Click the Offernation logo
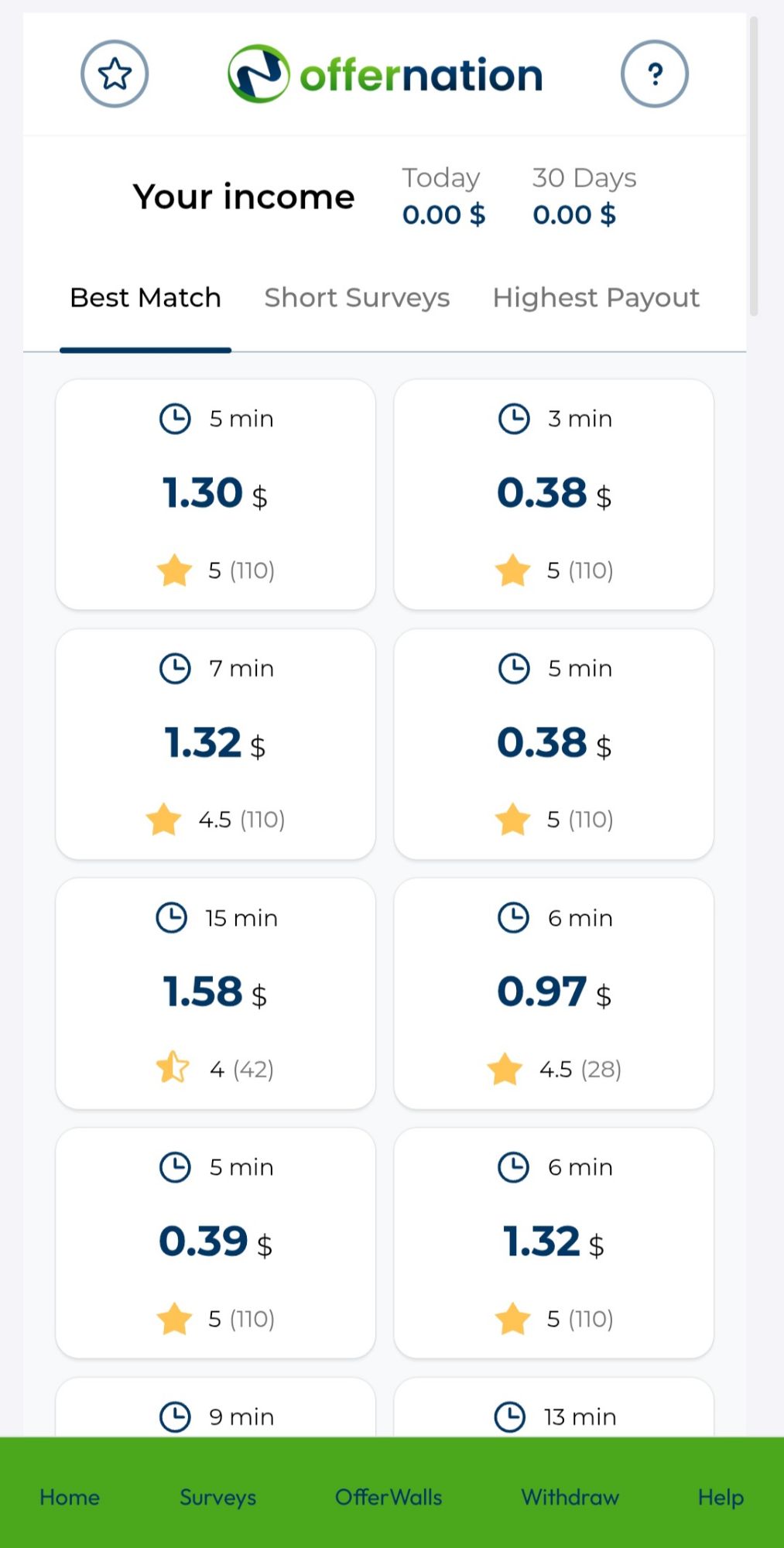This screenshot has height=1548, width=784. click(x=387, y=74)
